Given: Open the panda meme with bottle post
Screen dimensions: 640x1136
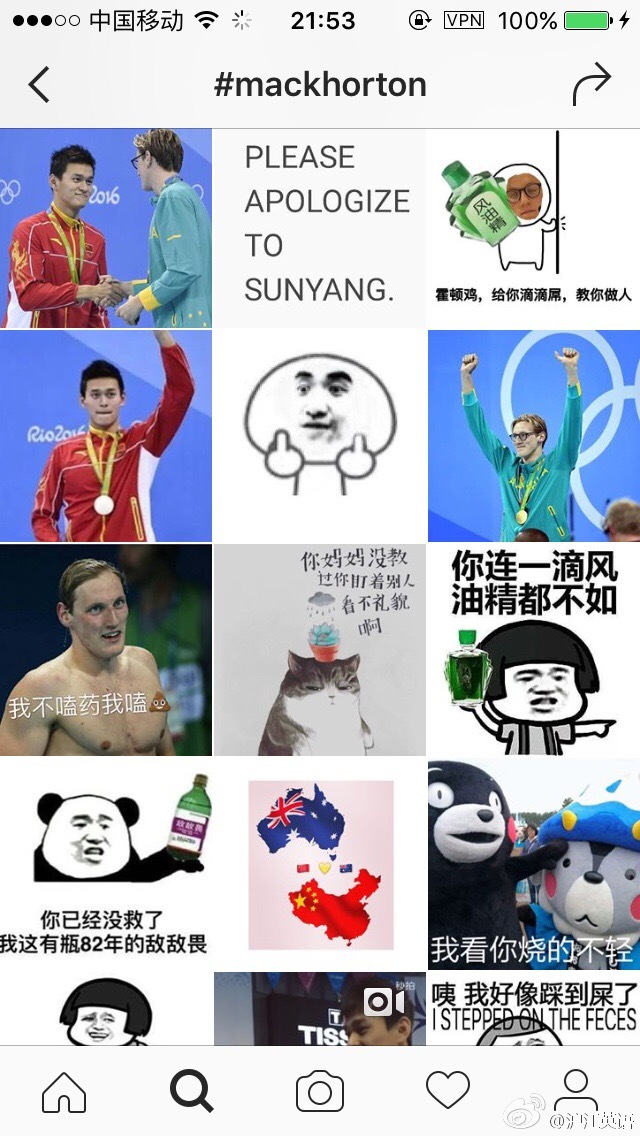Looking at the screenshot, I should point(106,864).
